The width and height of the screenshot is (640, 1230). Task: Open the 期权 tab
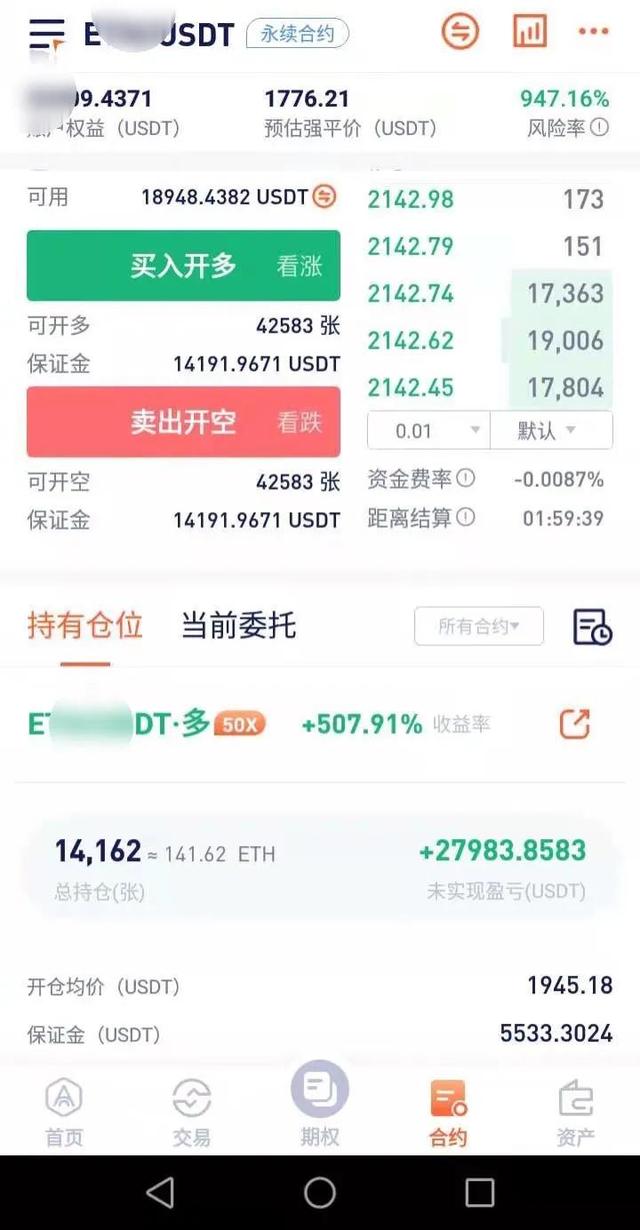coord(320,1105)
